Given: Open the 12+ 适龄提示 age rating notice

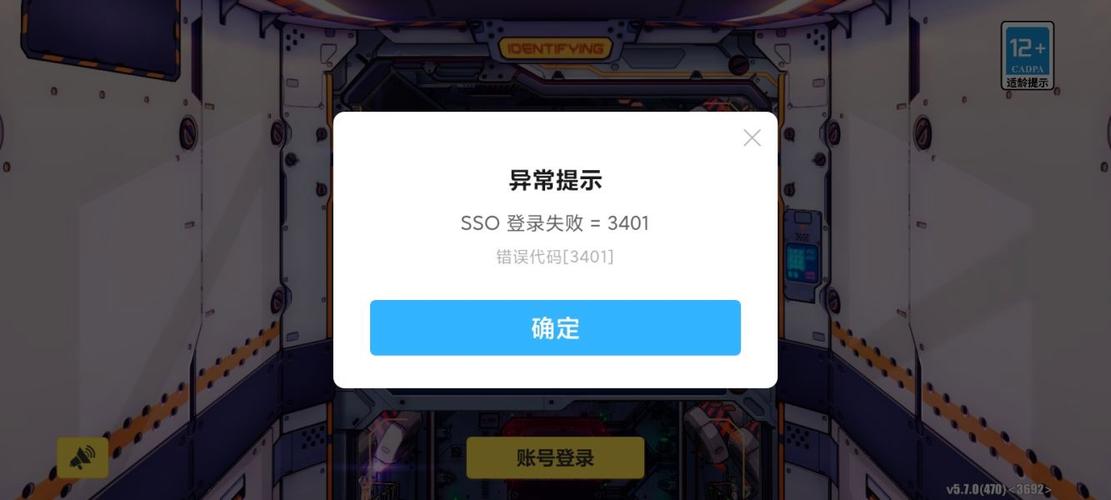Looking at the screenshot, I should click(x=1027, y=56).
